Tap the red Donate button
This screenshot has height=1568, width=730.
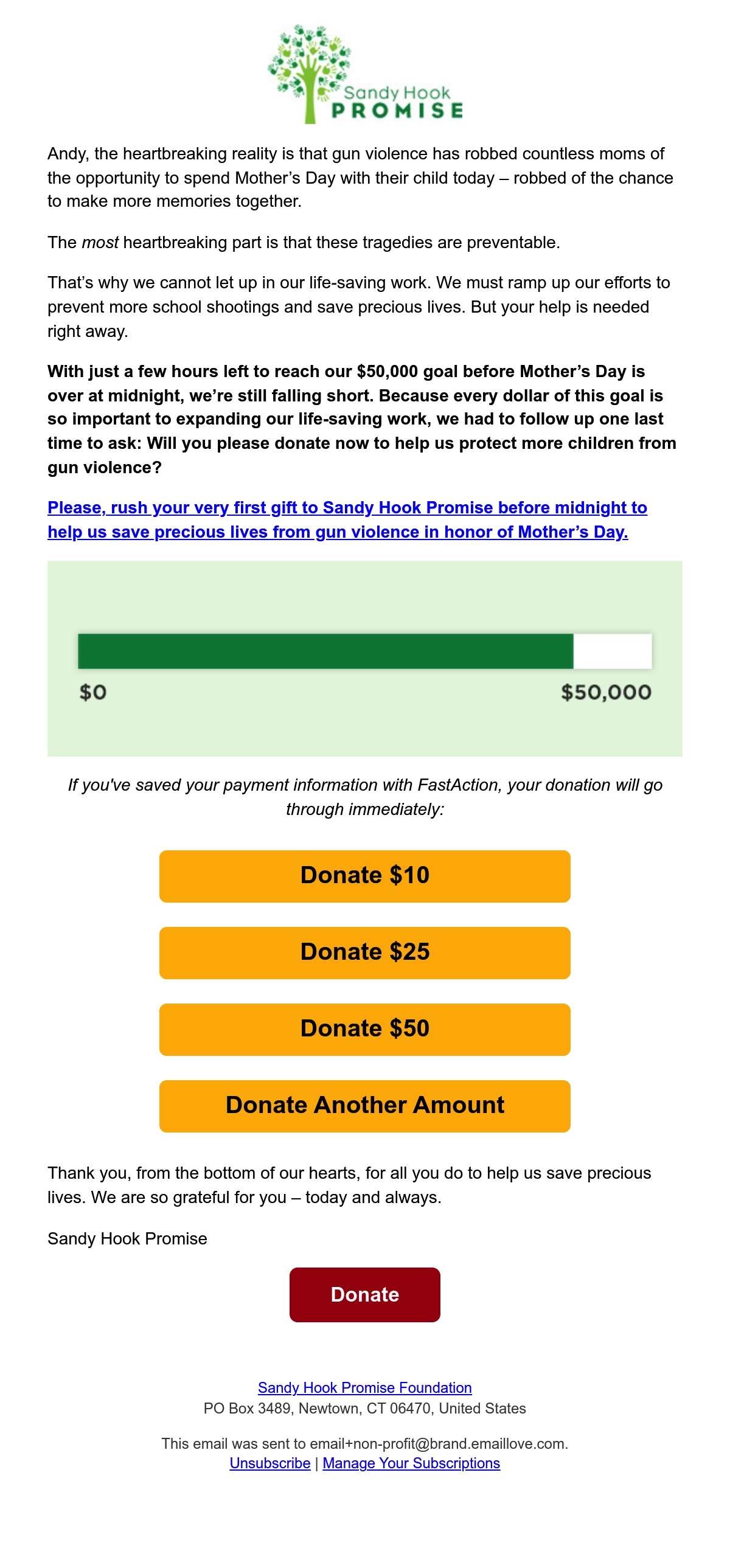(x=364, y=1294)
